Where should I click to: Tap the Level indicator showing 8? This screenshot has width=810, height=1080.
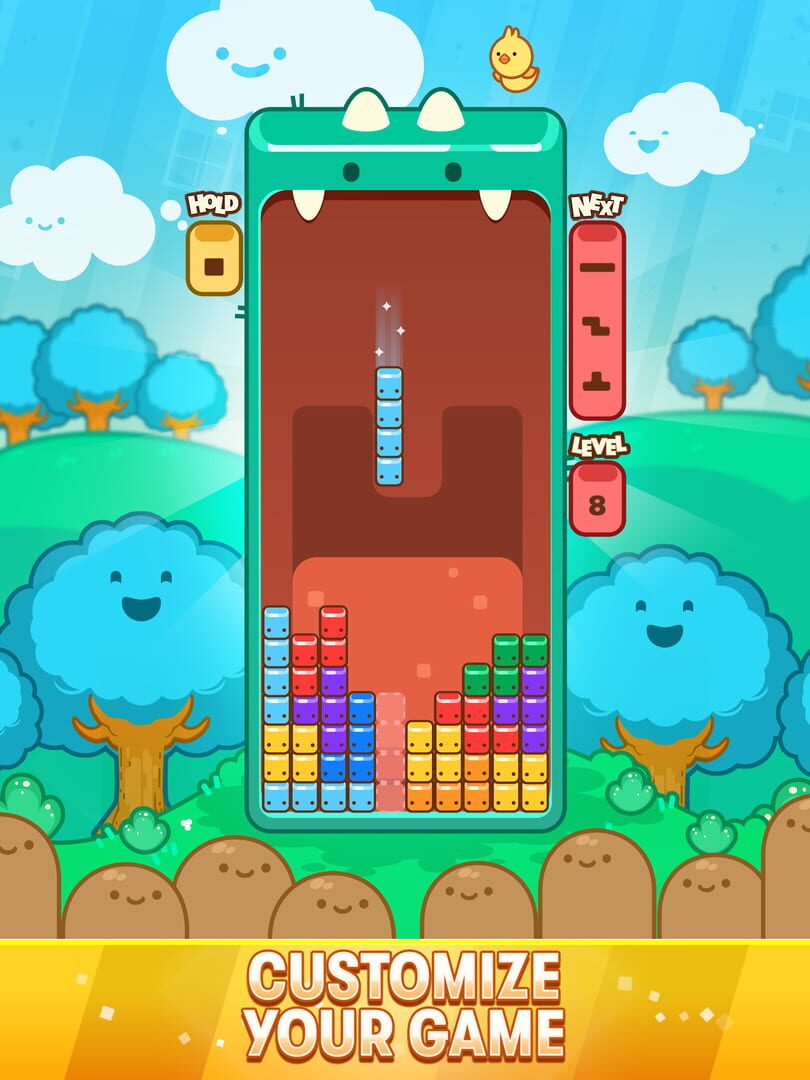tap(597, 500)
